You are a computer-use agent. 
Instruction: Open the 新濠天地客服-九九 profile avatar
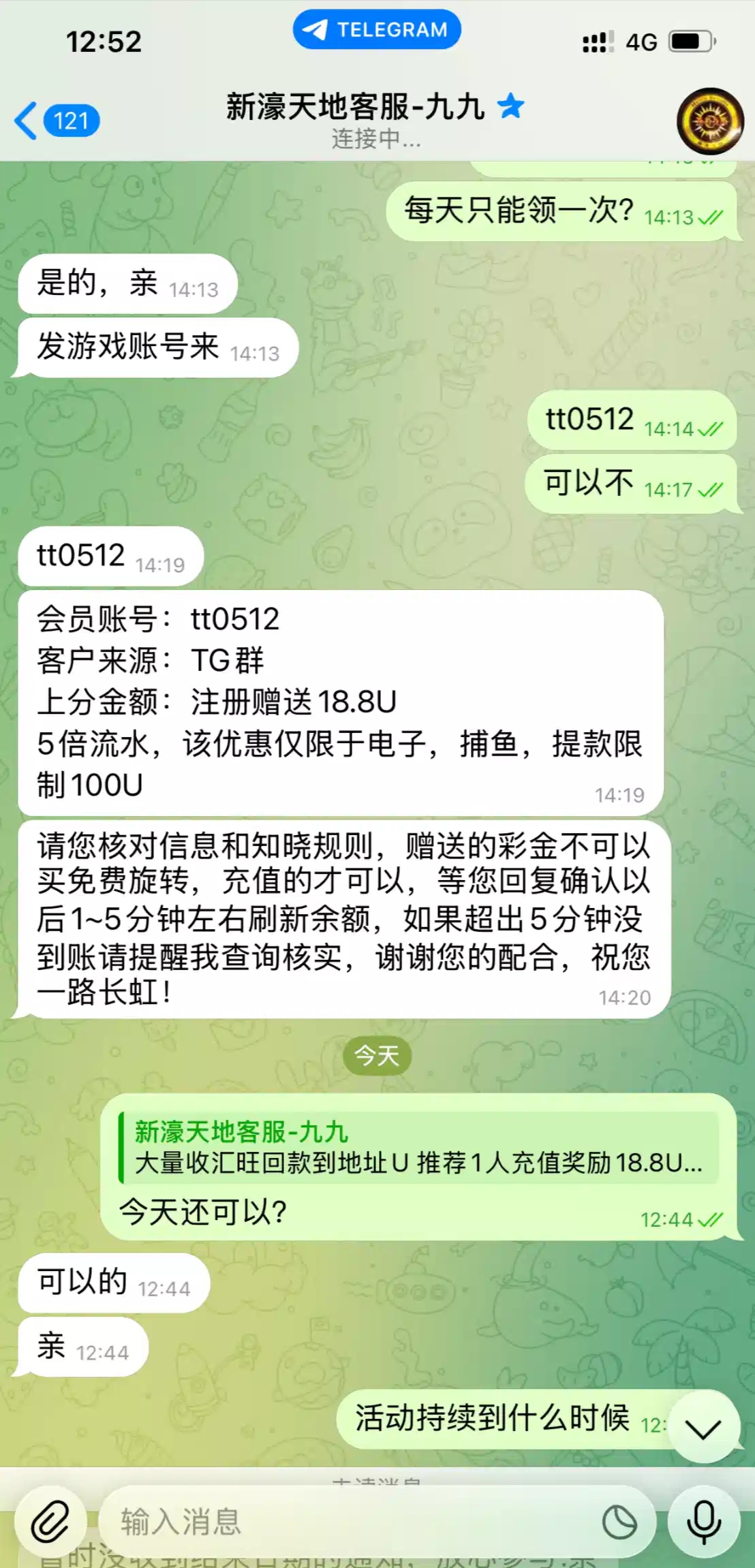709,121
